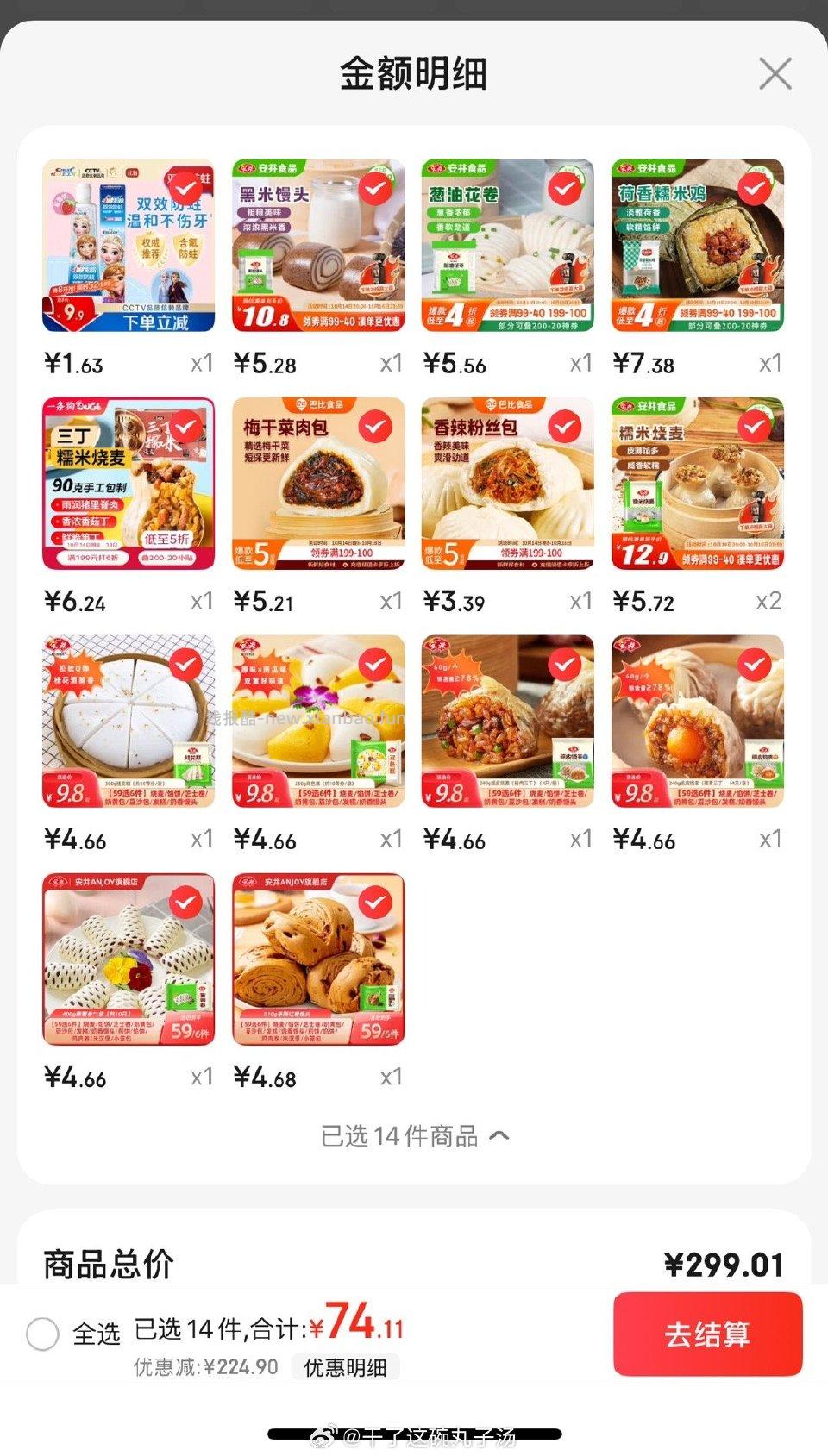Open the white round rice cake tile
Screen dimensions: 828x1456
pyautogui.click(x=129, y=722)
